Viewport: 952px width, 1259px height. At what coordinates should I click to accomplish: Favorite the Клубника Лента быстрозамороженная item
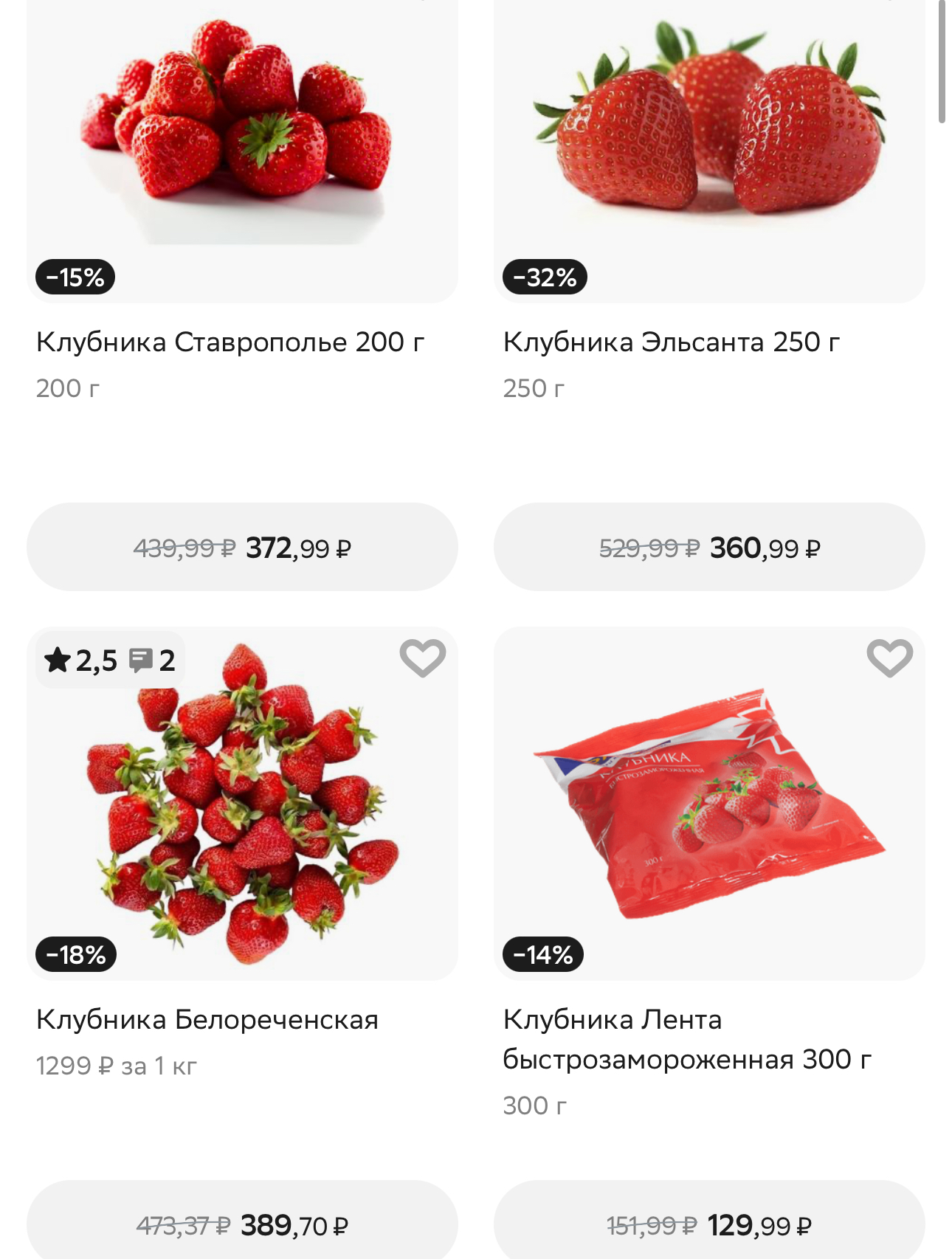tap(889, 658)
